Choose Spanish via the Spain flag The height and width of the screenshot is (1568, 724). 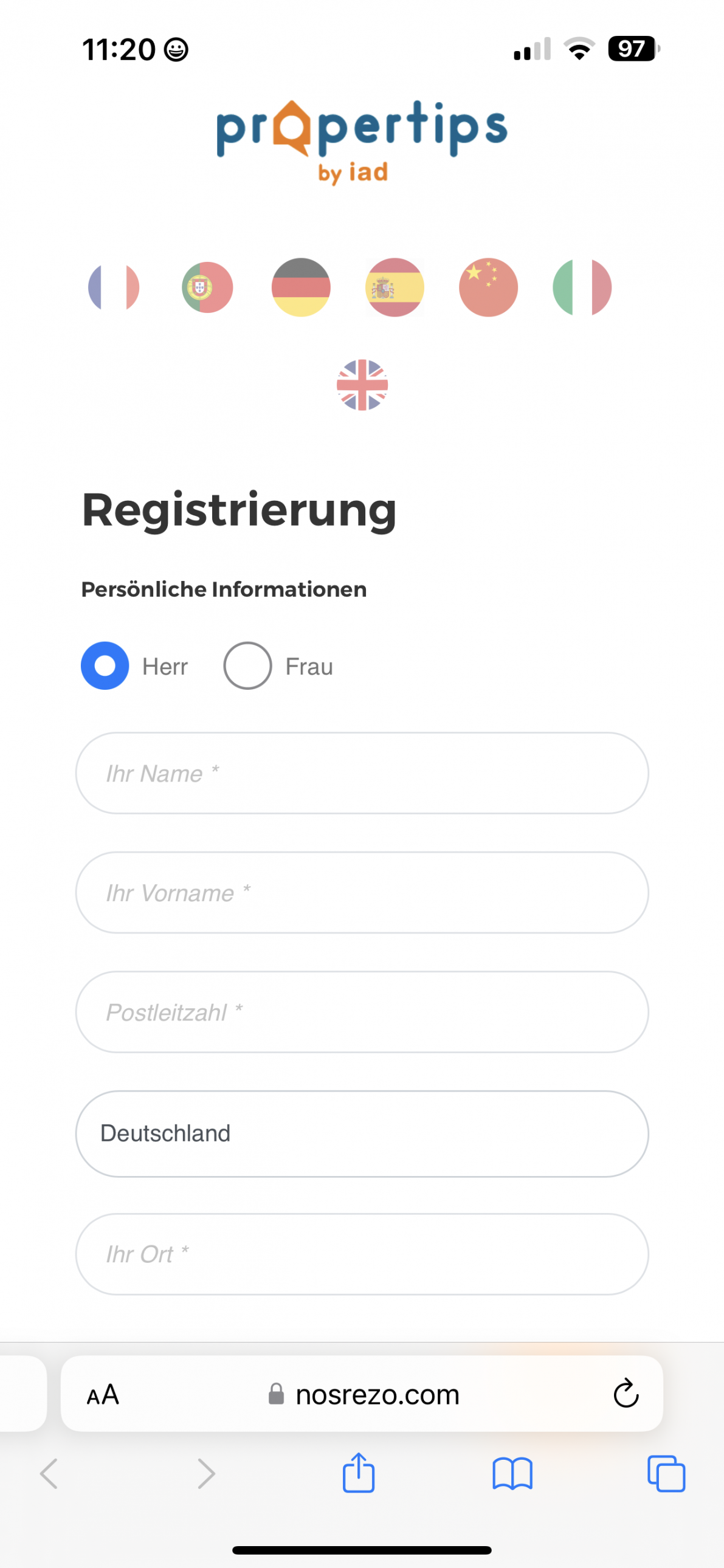click(394, 287)
